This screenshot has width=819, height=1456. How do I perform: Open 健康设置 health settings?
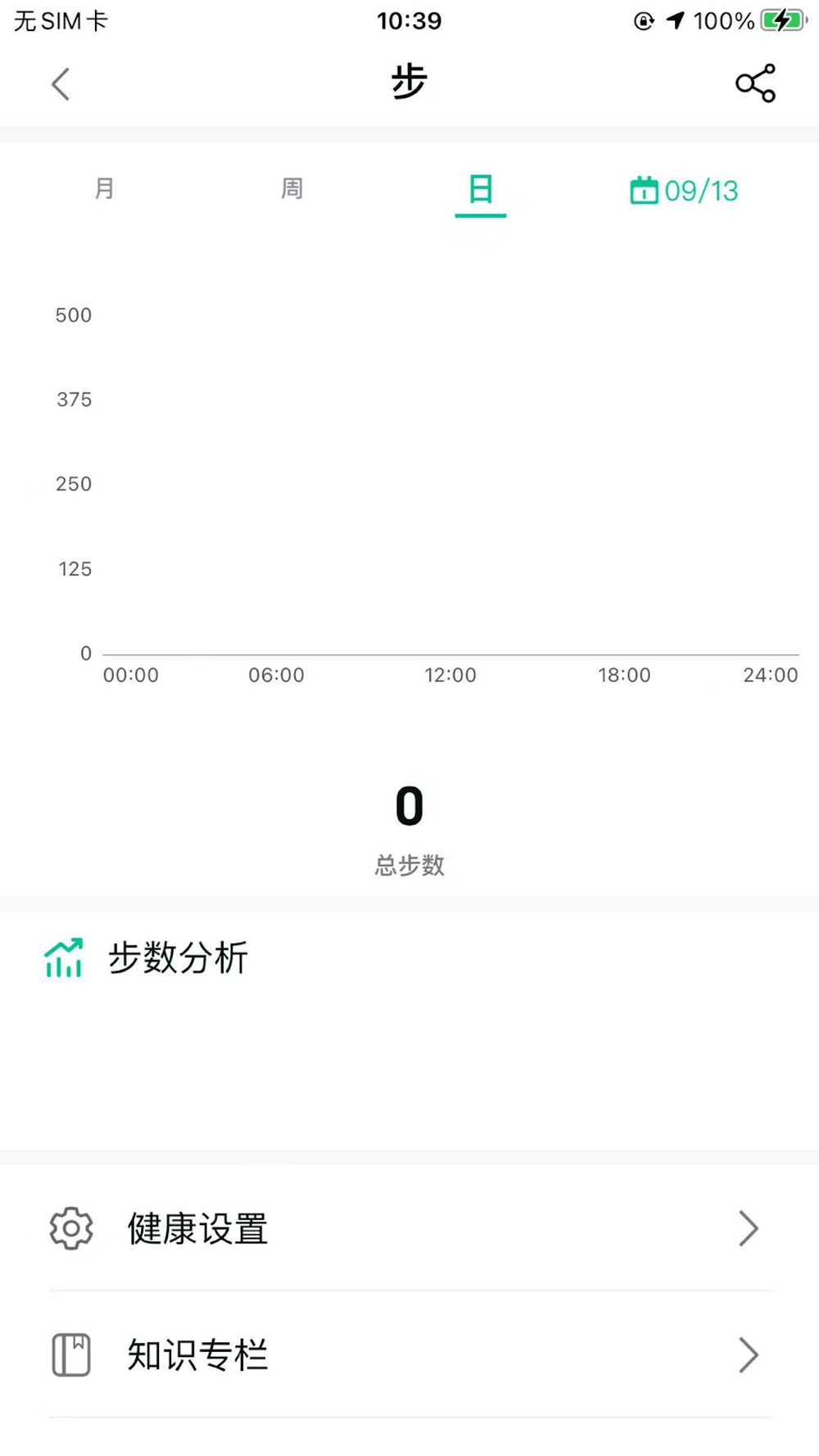click(409, 1228)
